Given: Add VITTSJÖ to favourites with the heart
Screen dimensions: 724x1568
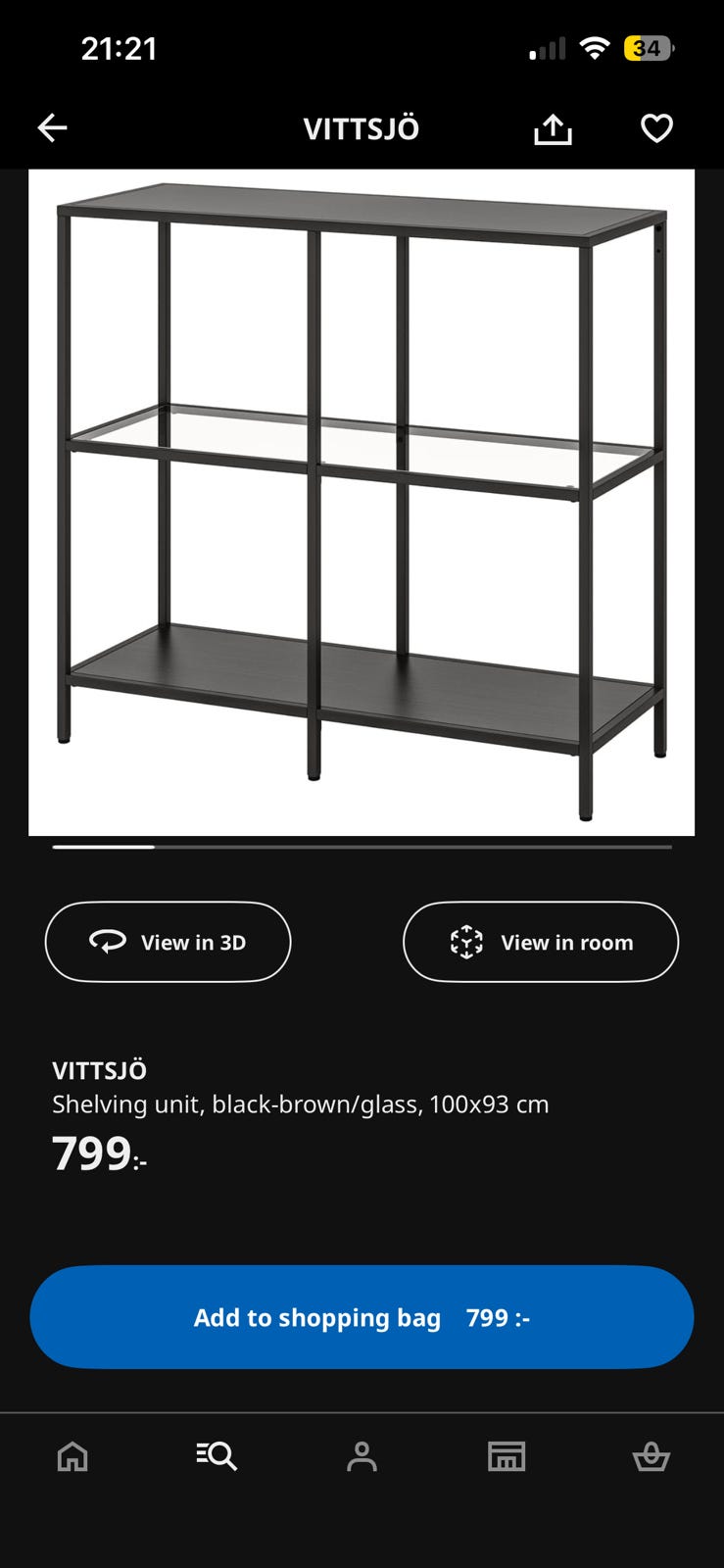Looking at the screenshot, I should (656, 128).
